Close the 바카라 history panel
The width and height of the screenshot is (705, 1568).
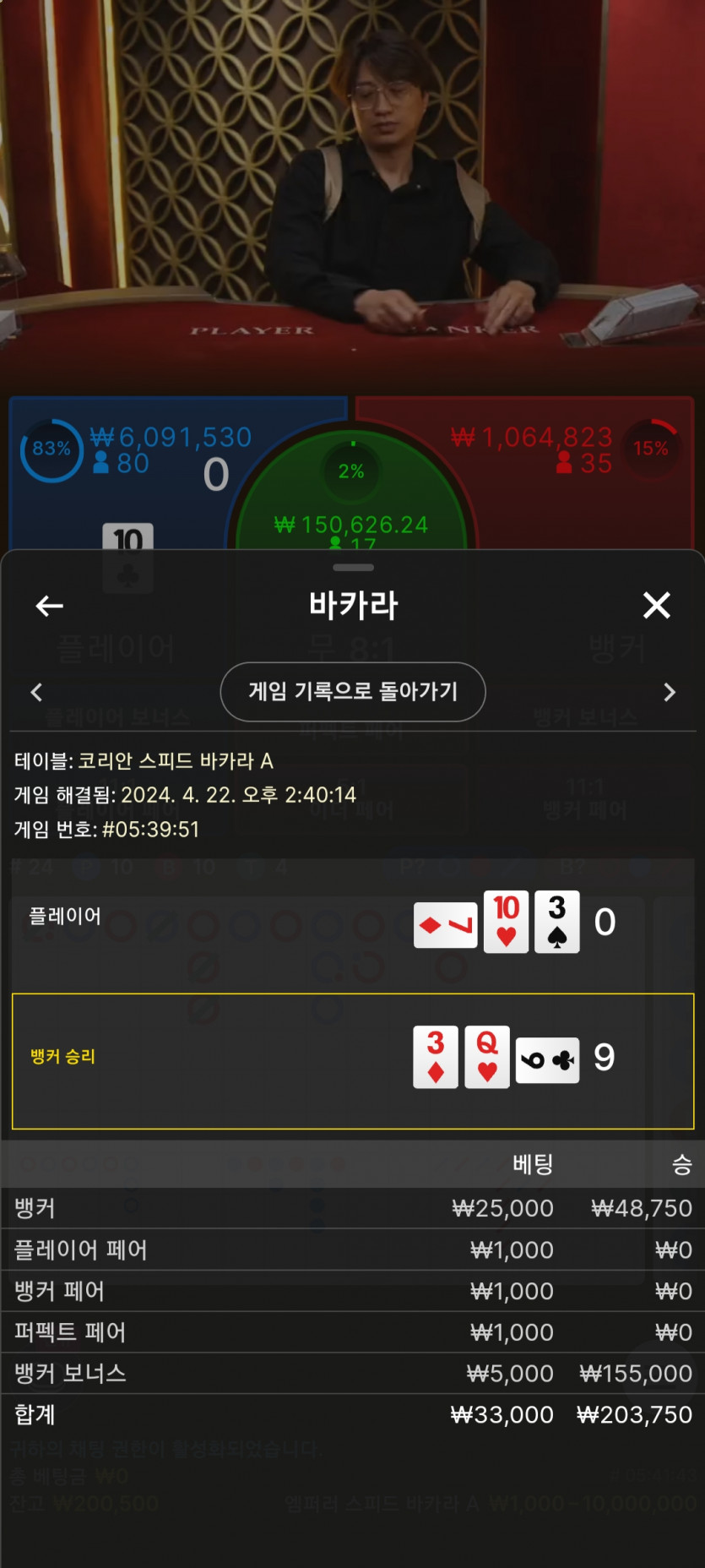click(656, 605)
